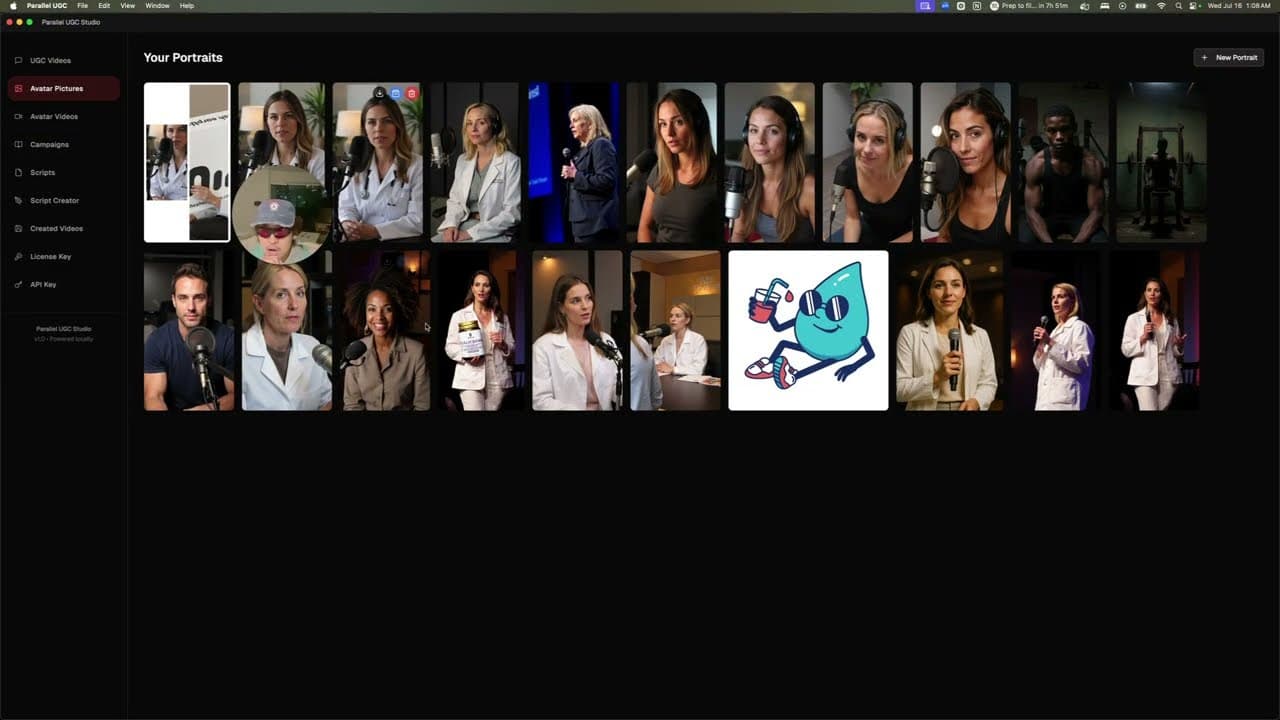The width and height of the screenshot is (1280, 720).
Task: Select the man in navy t-shirt portrait
Action: pyautogui.click(x=189, y=330)
